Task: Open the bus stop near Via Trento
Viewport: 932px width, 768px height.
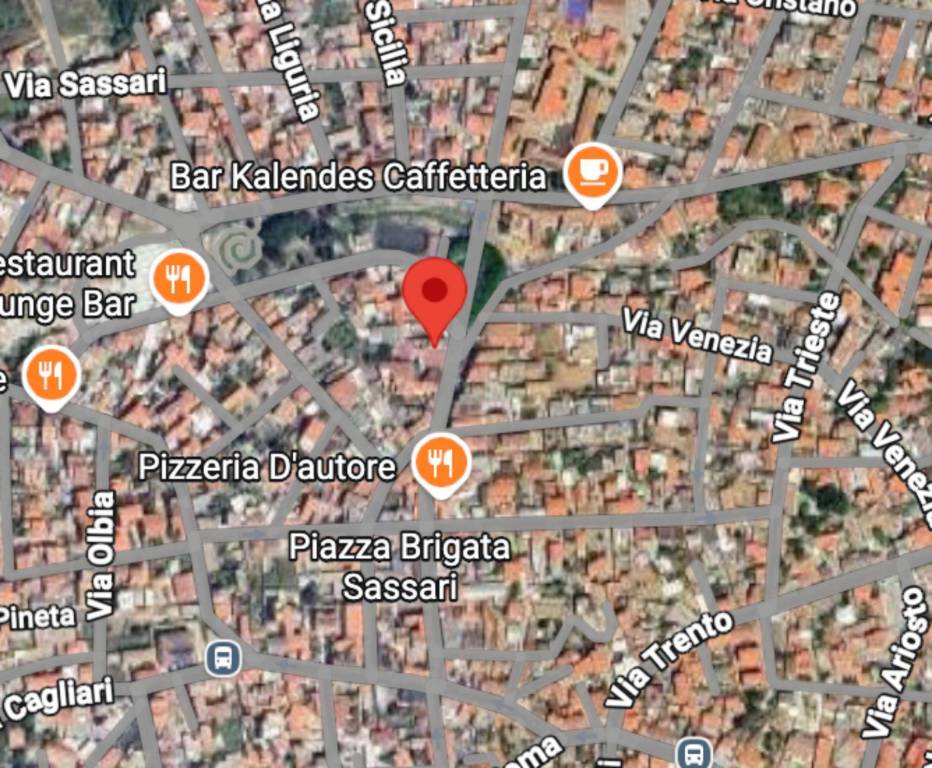Action: 694,752
